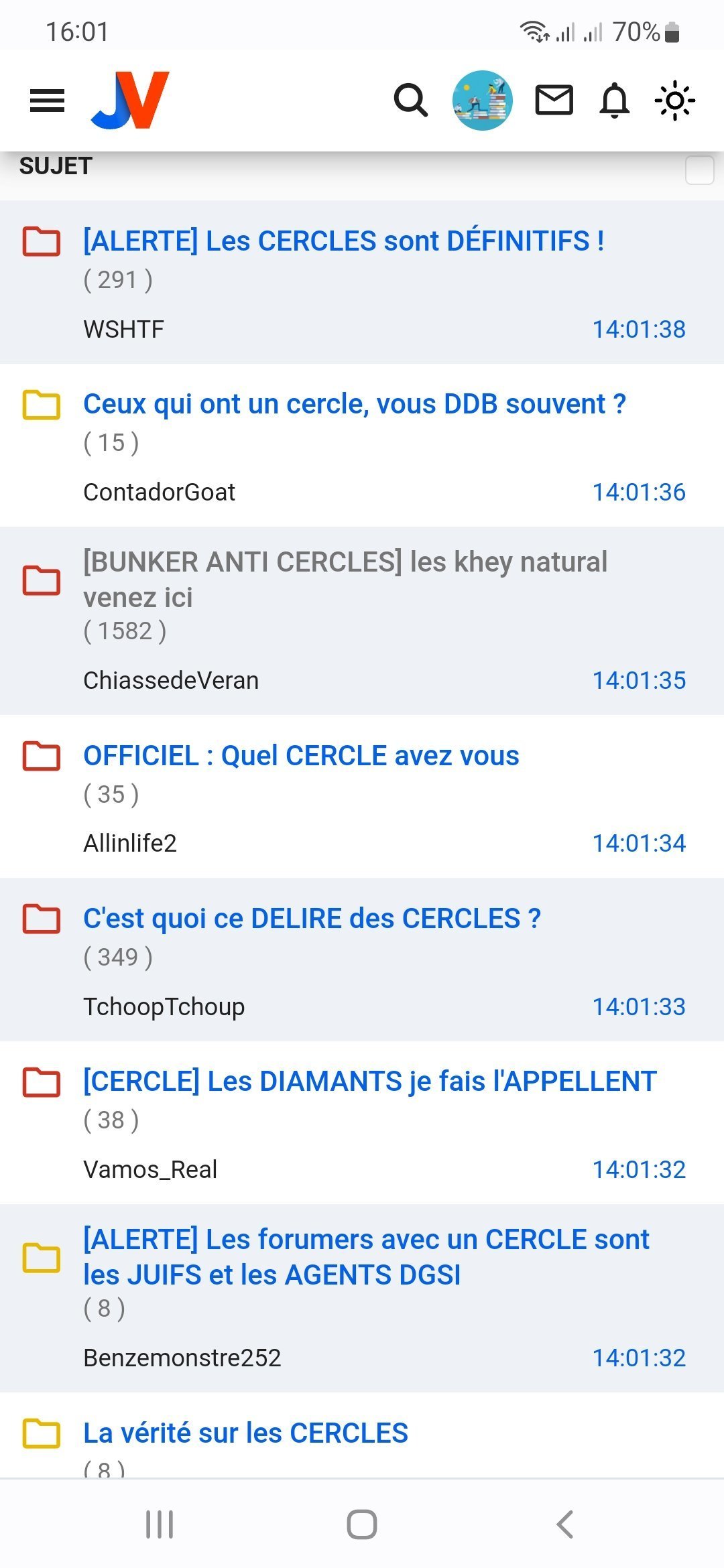Open topic '[ALERTE] Les CERCLES sont DÉFINITIFS !'

(343, 241)
